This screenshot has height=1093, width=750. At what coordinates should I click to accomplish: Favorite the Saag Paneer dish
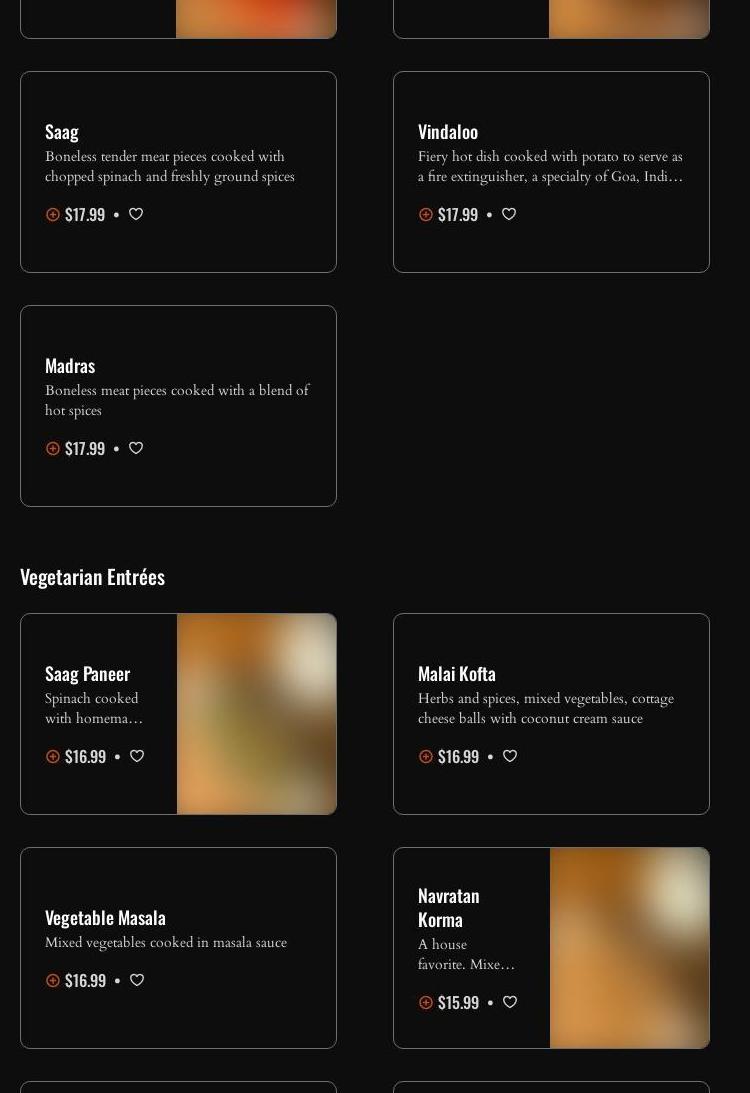pyautogui.click(x=137, y=756)
